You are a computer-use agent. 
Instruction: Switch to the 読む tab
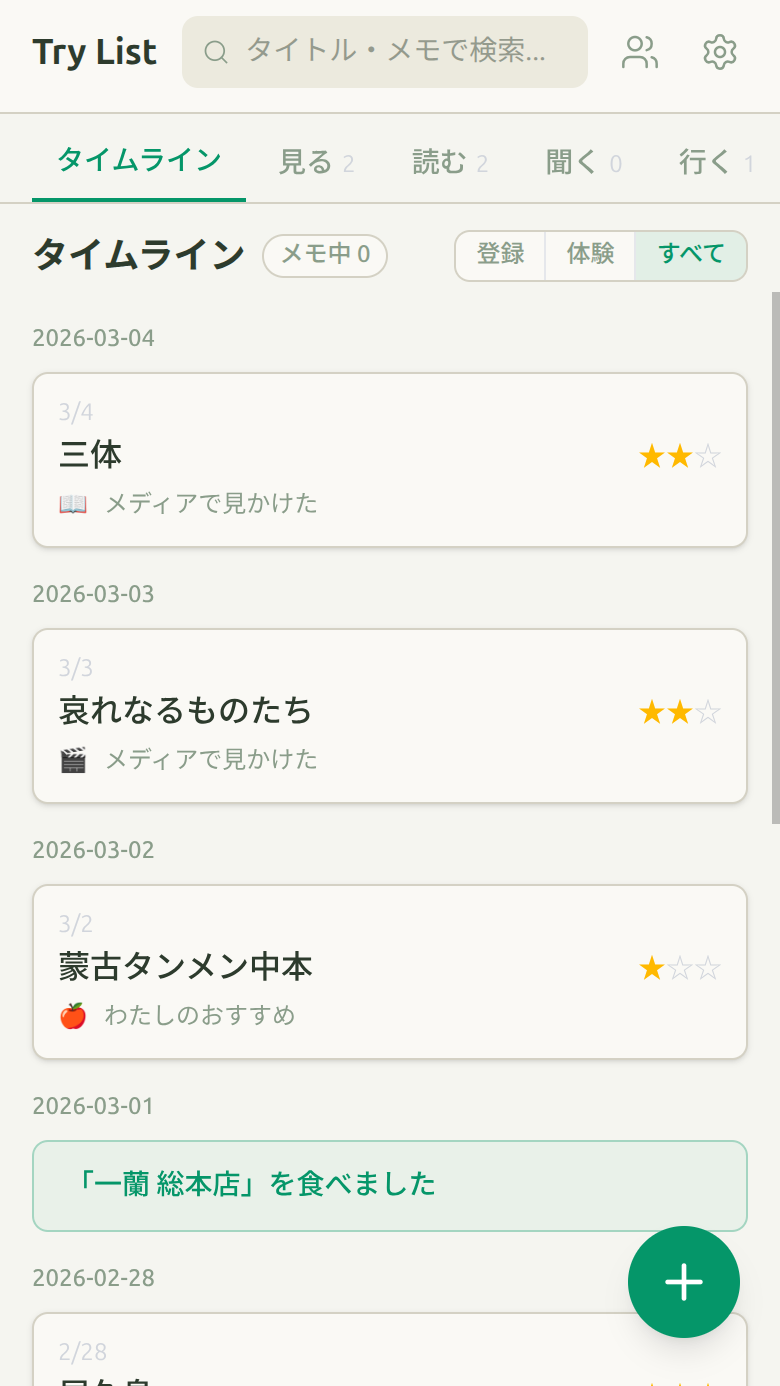pos(450,162)
